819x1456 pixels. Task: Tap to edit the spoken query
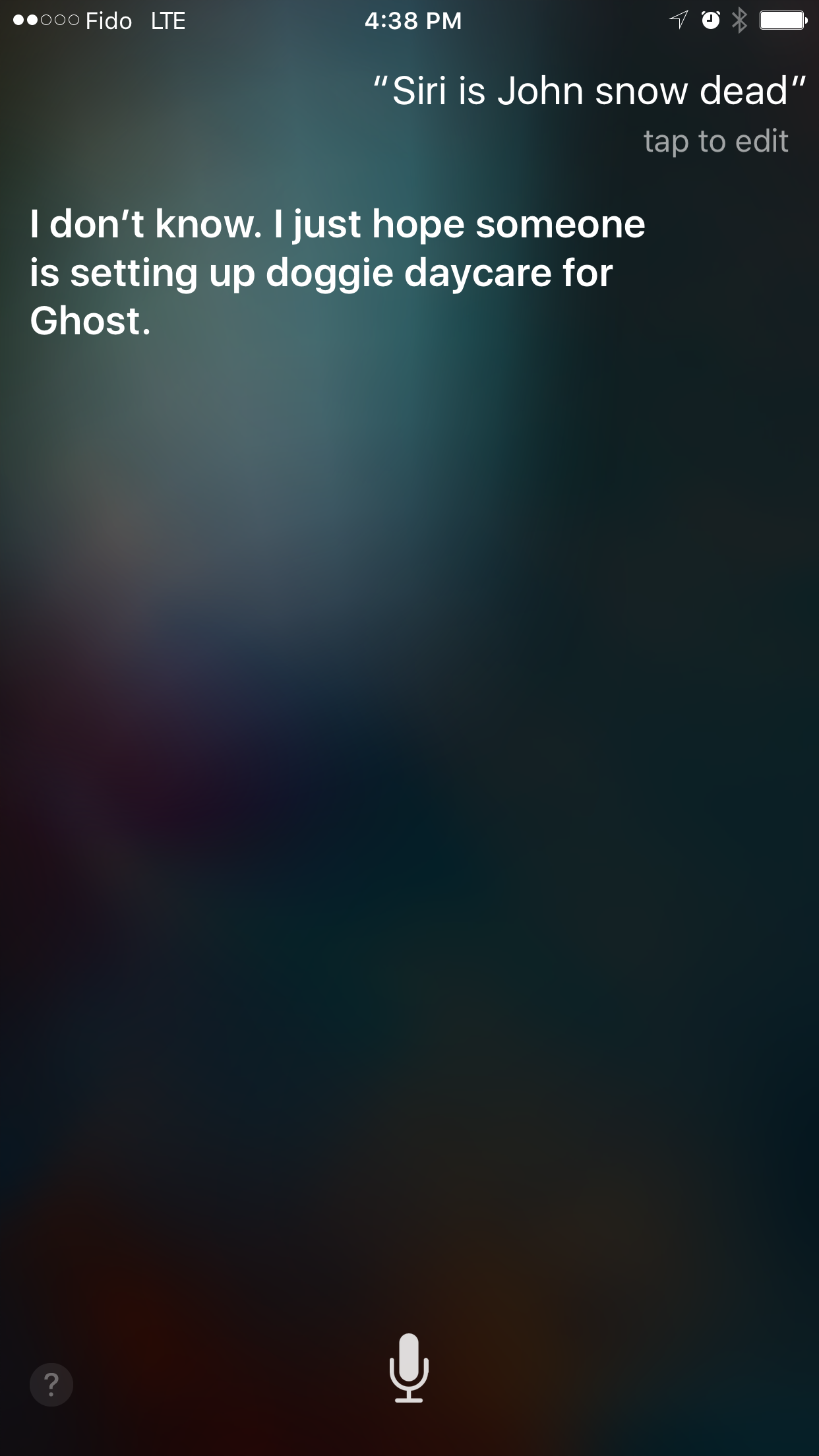tap(715, 141)
